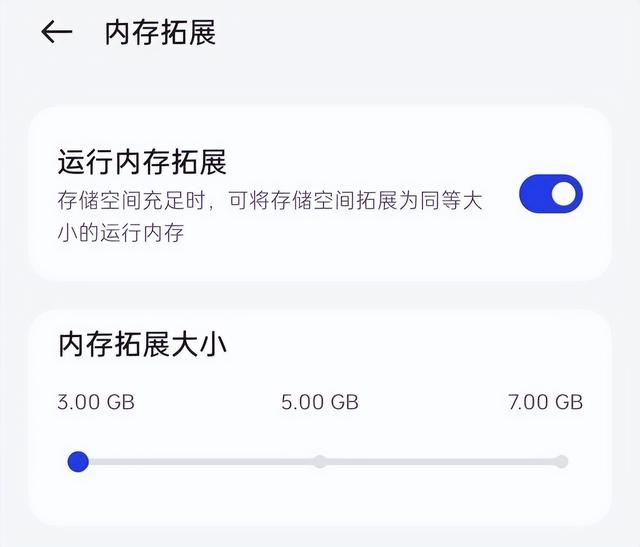Turn off the 运行内存拓展 switch

[x=550, y=194]
